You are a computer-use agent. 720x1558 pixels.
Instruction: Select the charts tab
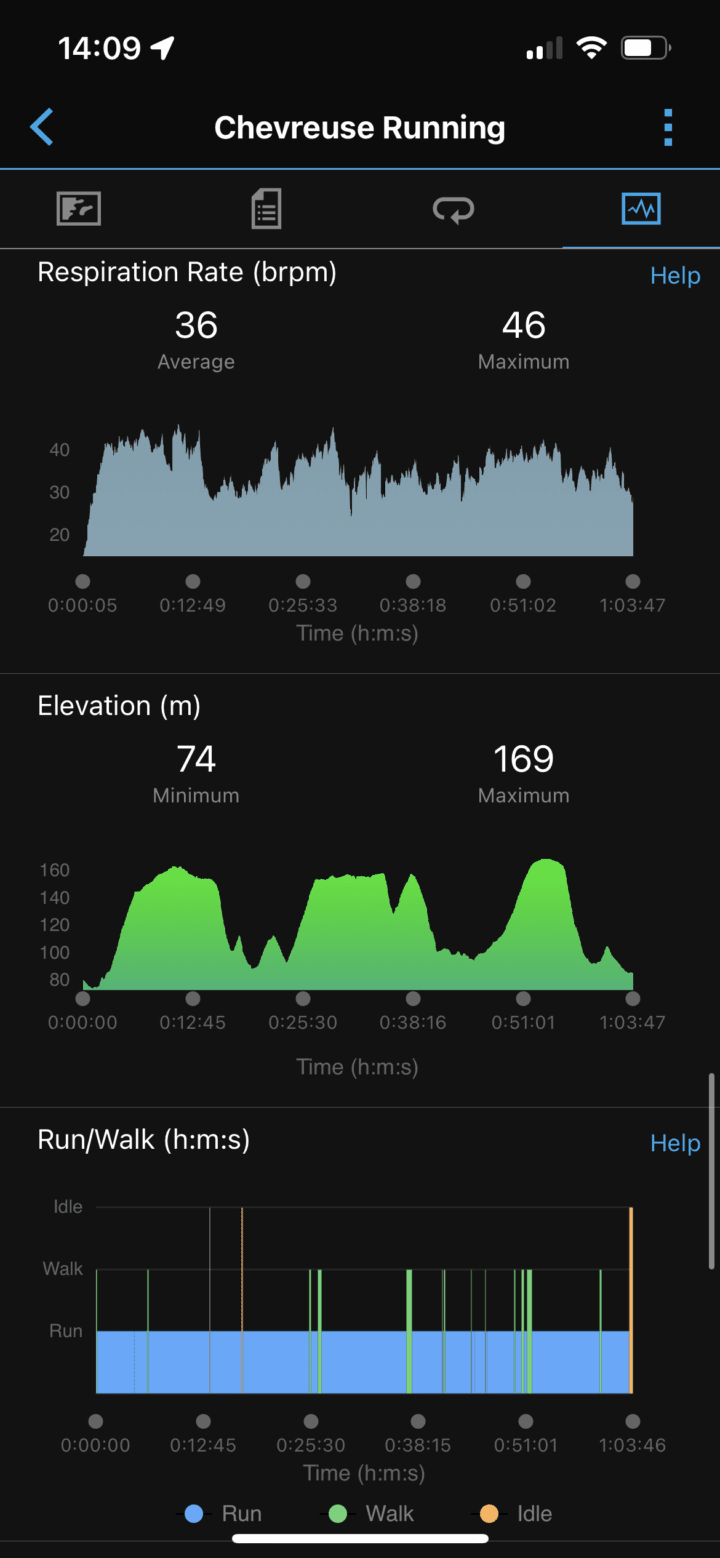pos(640,209)
